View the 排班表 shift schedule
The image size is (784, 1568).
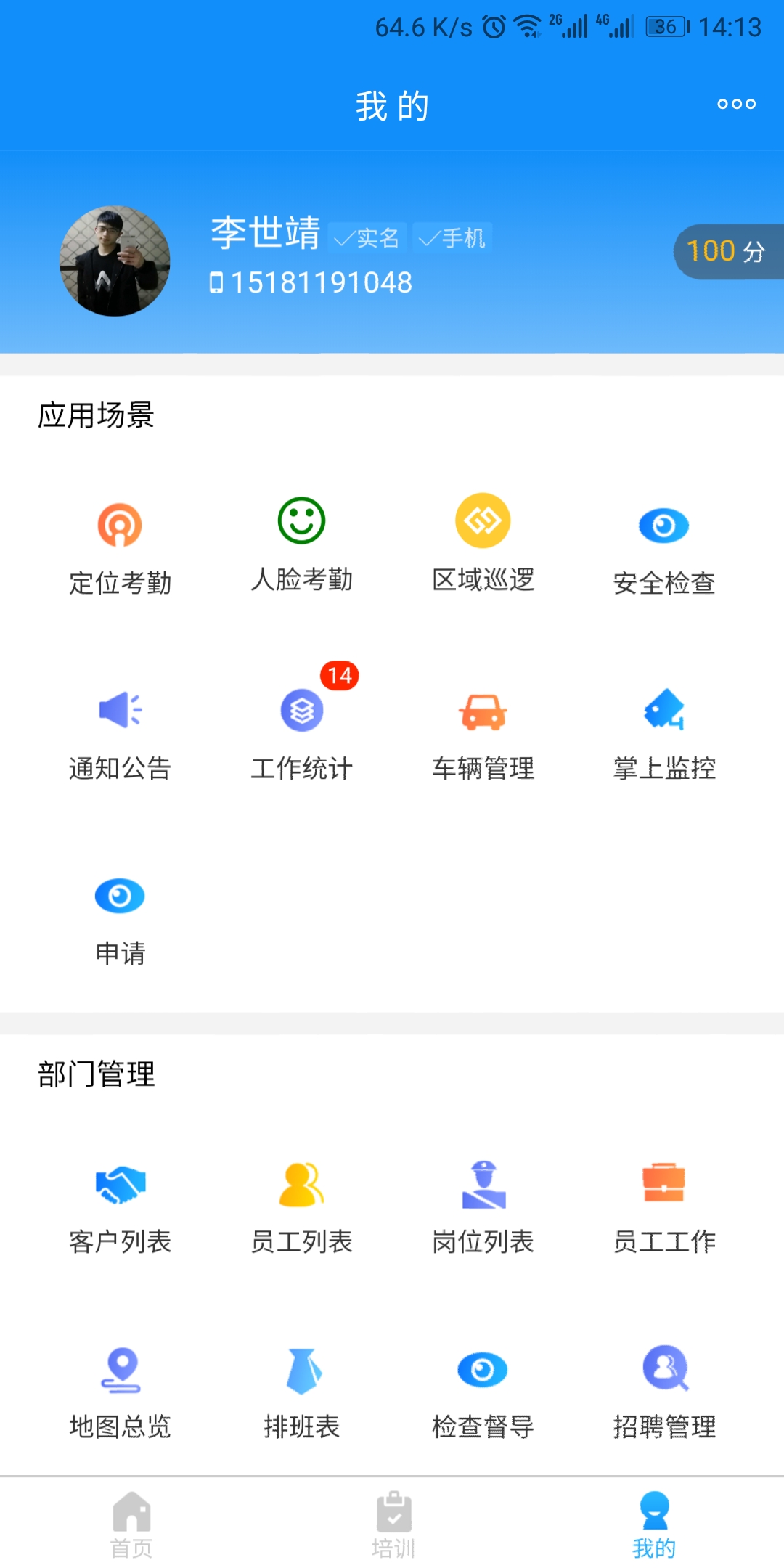[x=301, y=1392]
